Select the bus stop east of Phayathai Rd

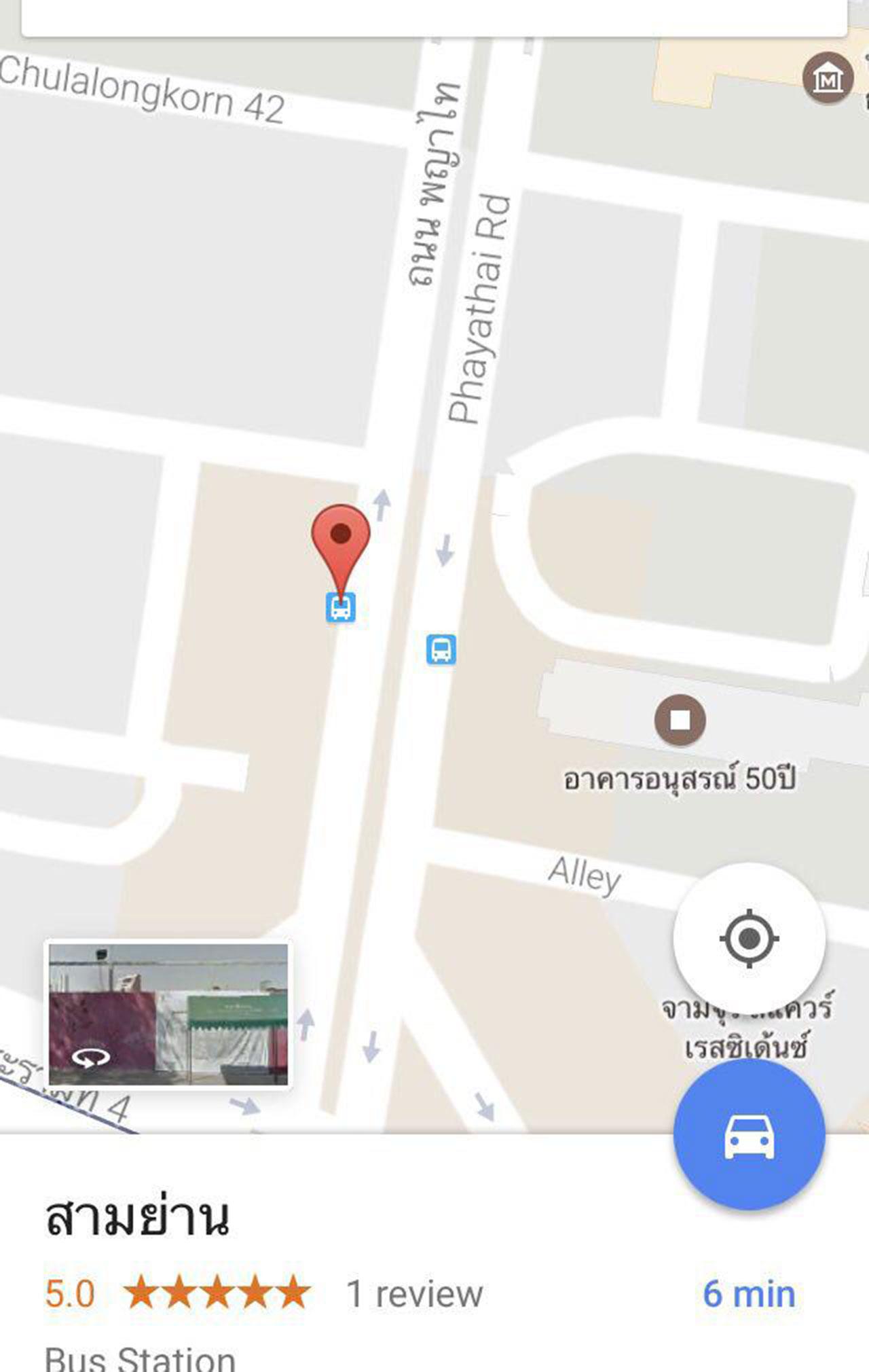[441, 649]
